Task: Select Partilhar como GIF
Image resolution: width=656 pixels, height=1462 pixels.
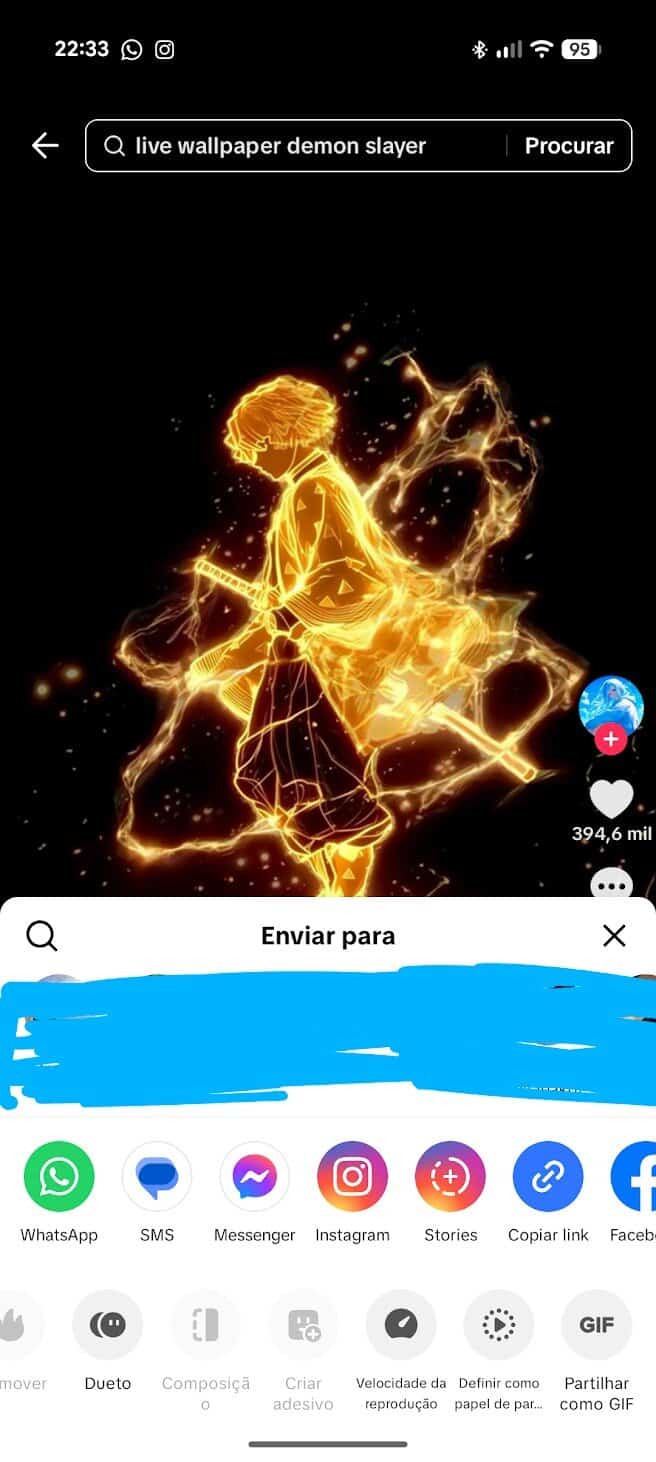Action: [596, 1326]
